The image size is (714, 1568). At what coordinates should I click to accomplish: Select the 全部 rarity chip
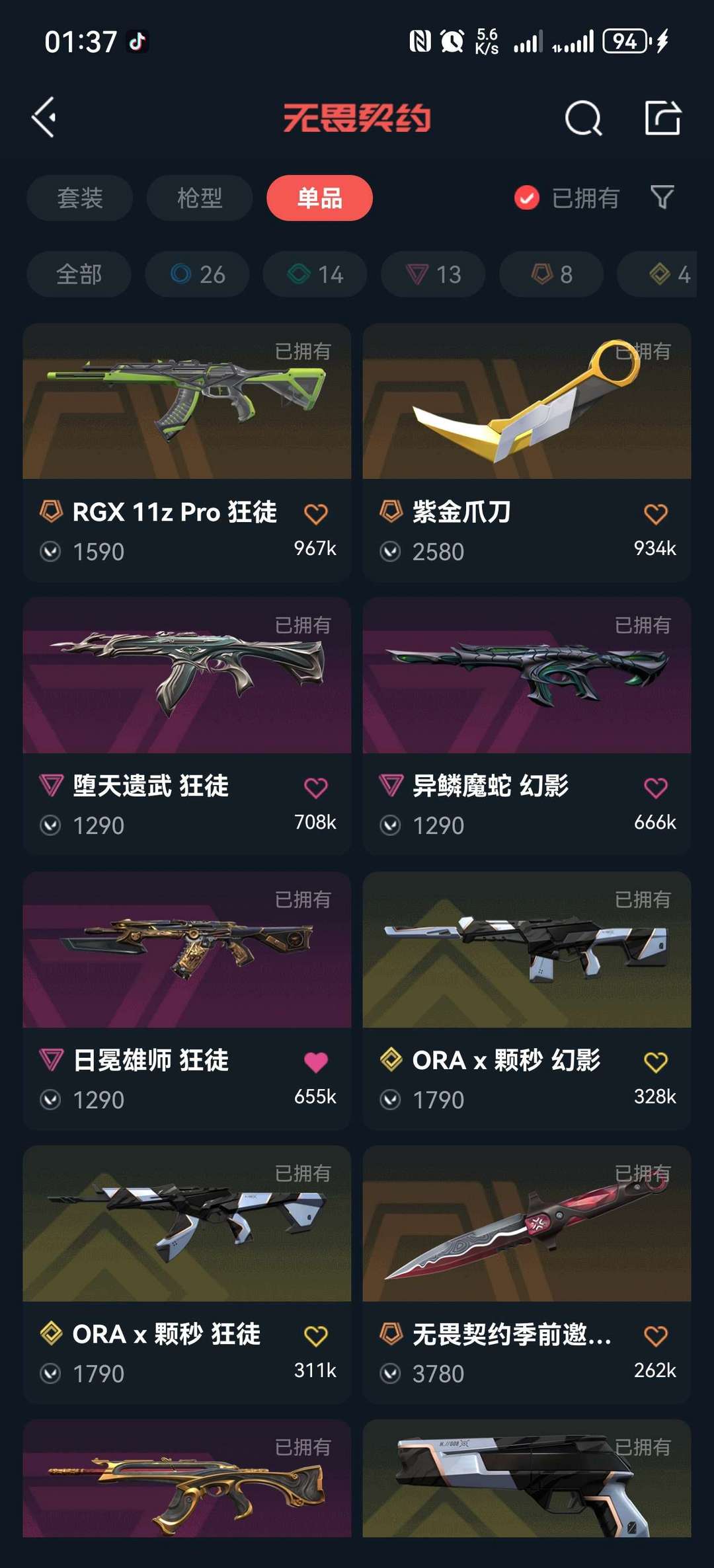79,274
